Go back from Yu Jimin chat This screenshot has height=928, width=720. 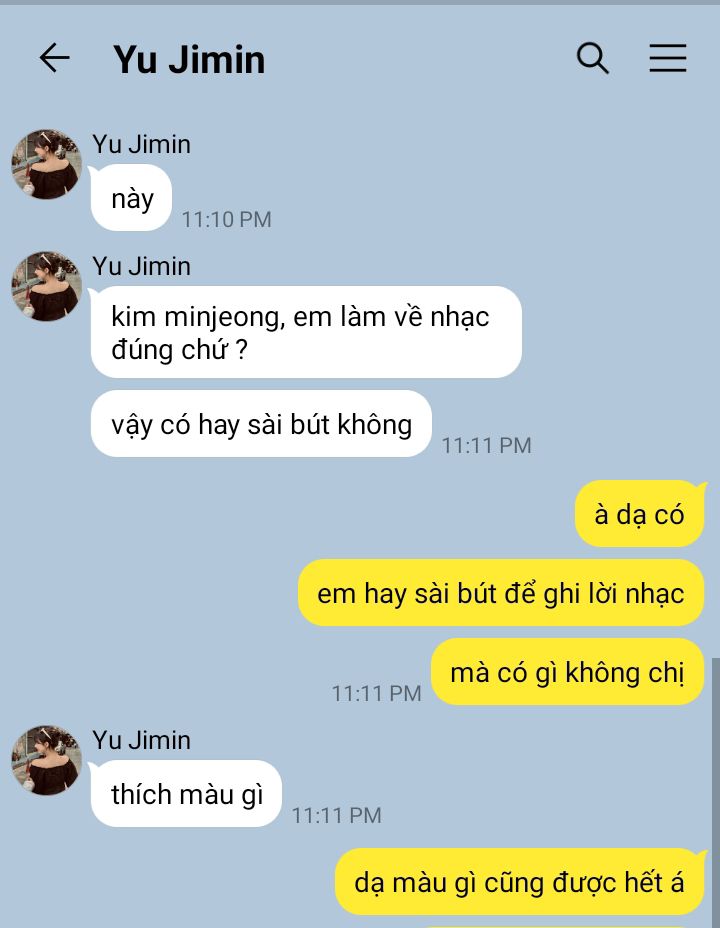54,58
